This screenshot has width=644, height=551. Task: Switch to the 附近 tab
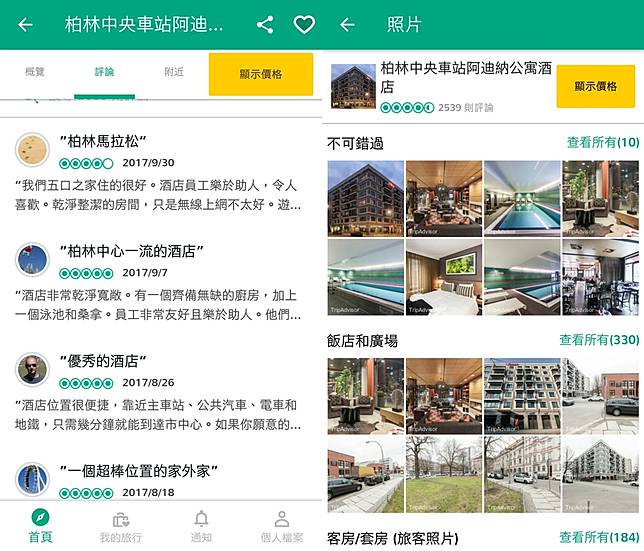(x=174, y=72)
